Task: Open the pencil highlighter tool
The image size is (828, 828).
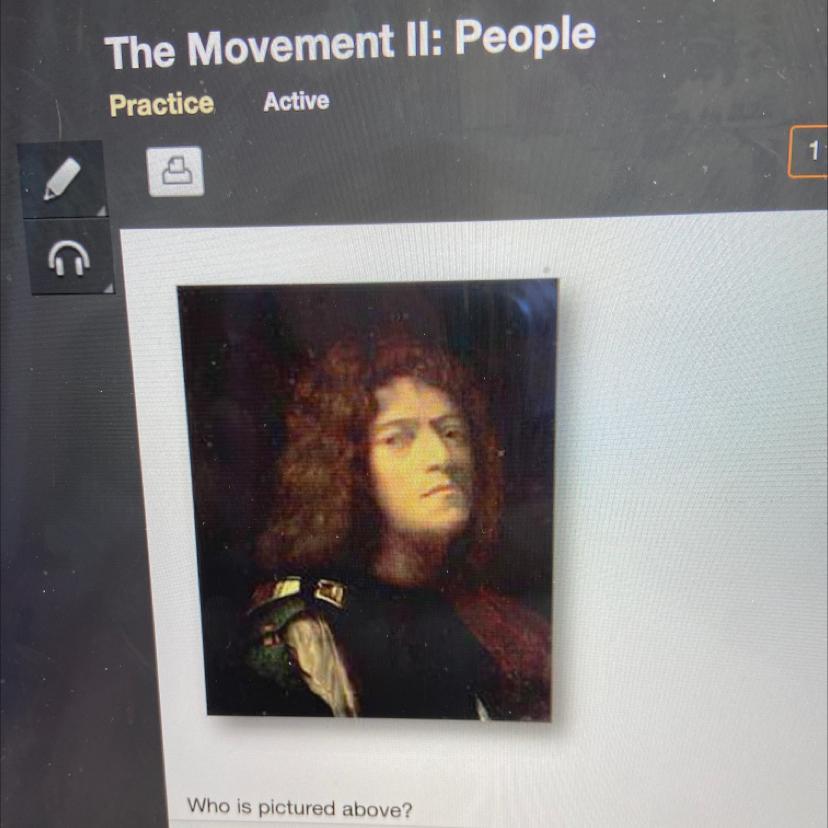Action: 62,181
